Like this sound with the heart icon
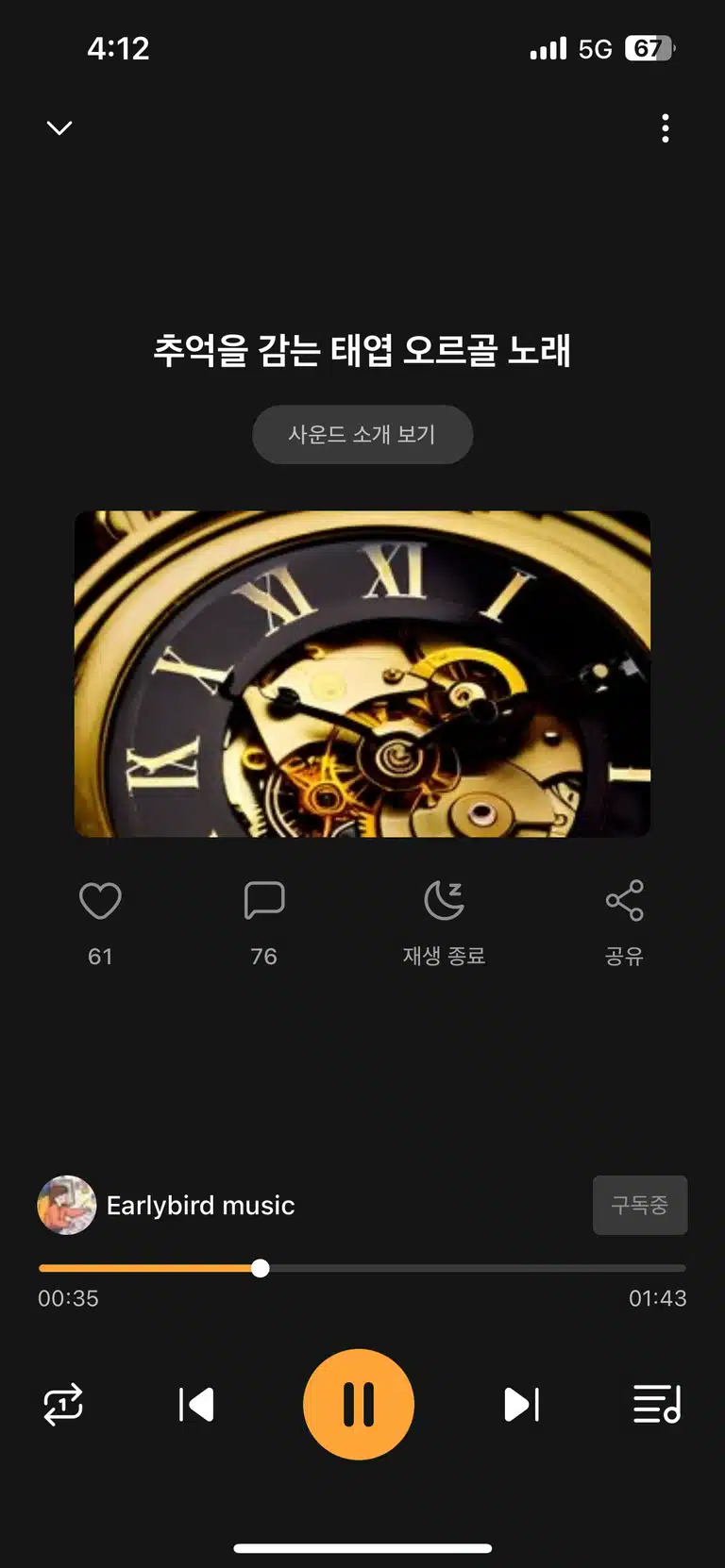725x1568 pixels. click(x=100, y=901)
